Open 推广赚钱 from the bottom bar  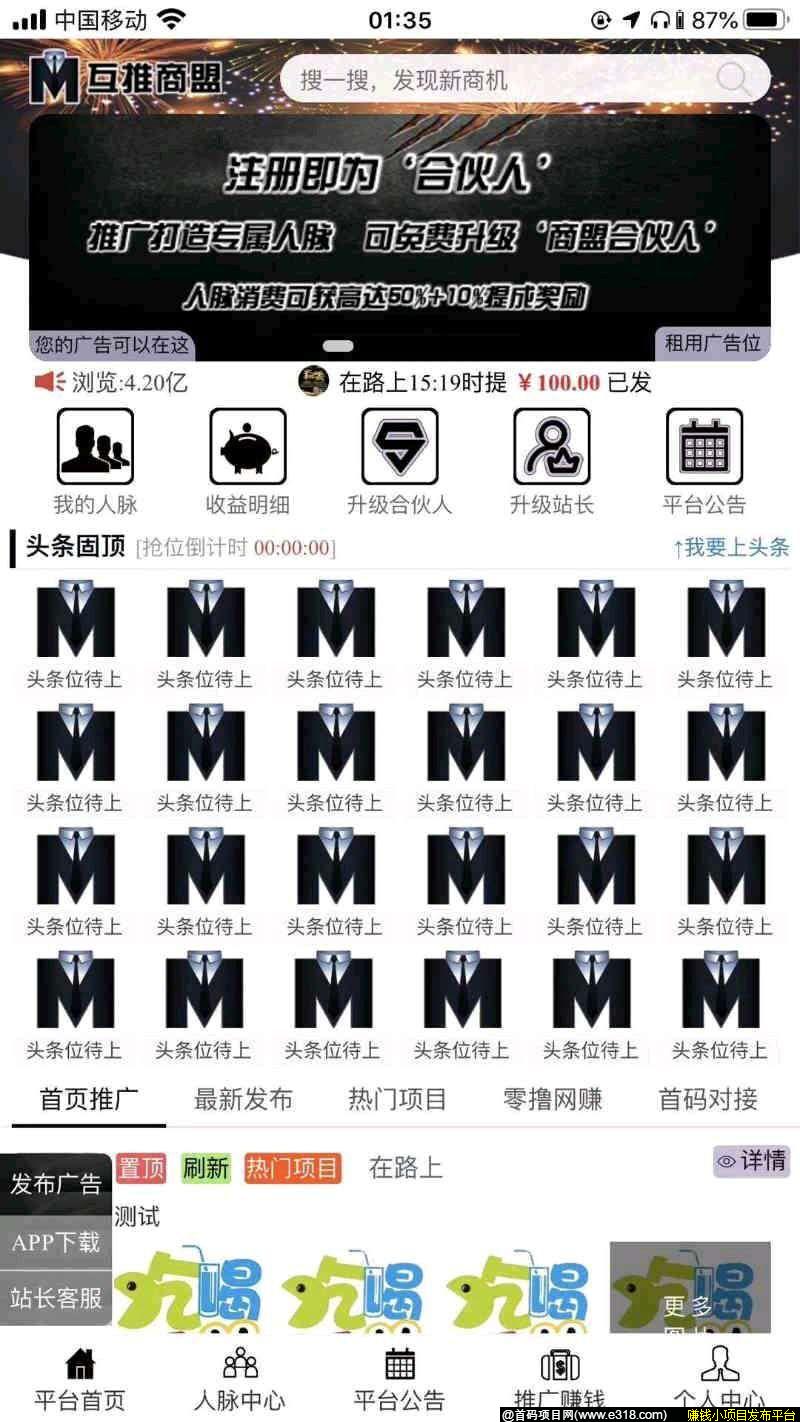(560, 1375)
